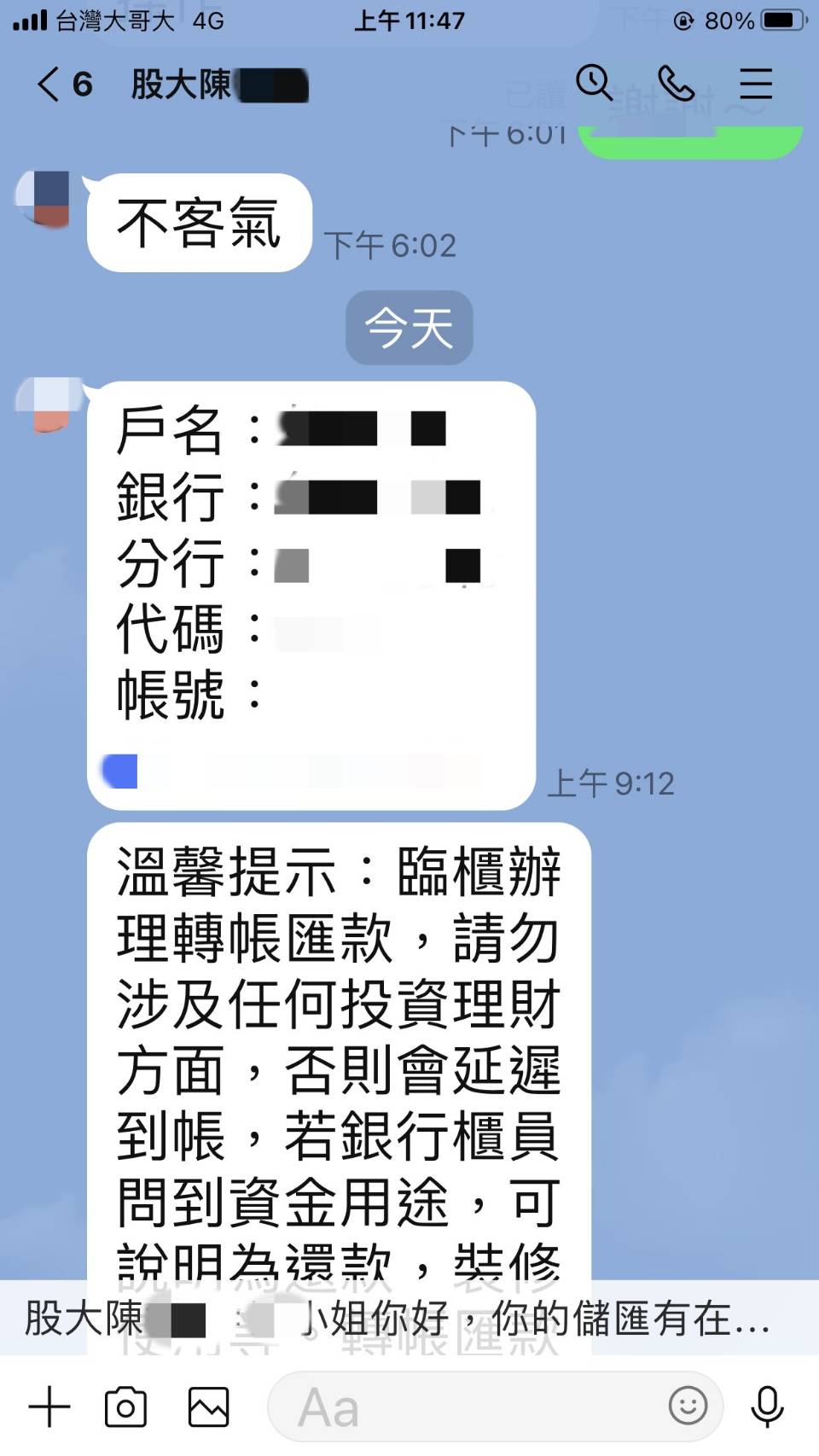Search within this conversation
Image resolution: width=819 pixels, height=1456 pixels.
click(594, 83)
